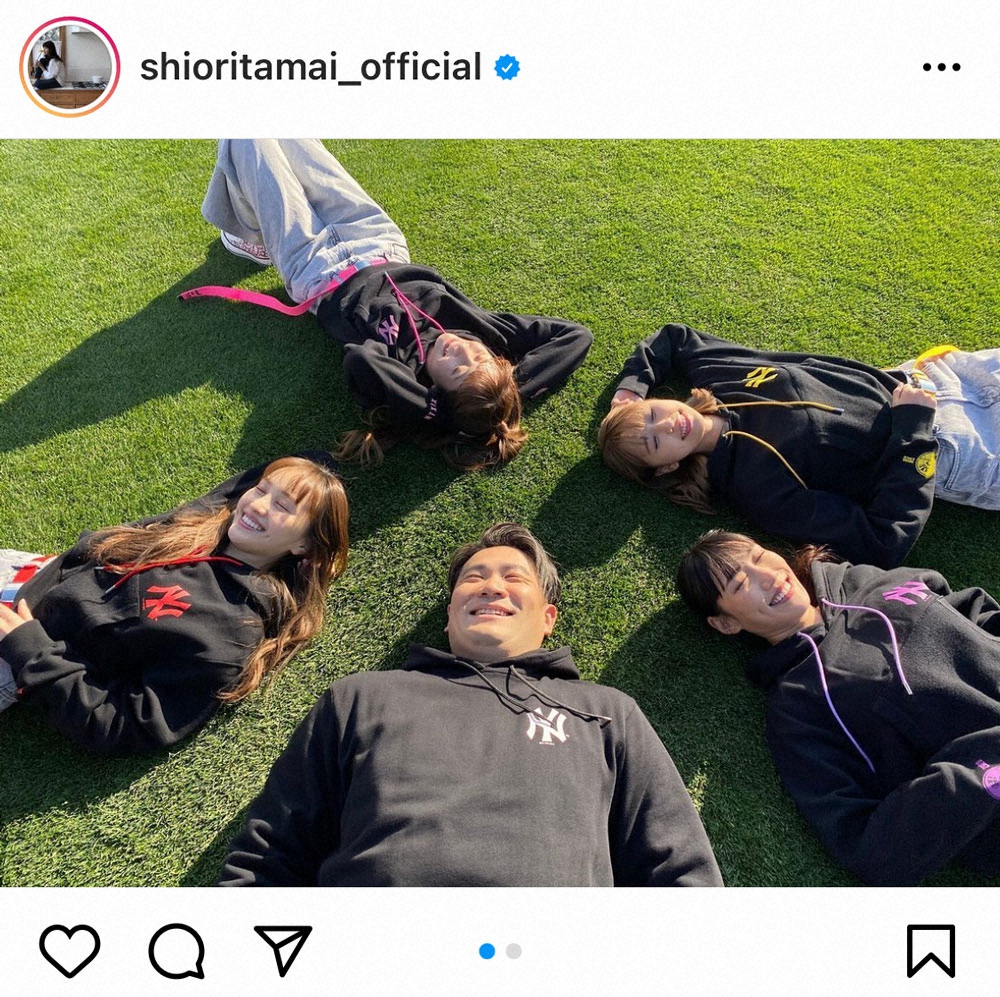Image resolution: width=1000 pixels, height=997 pixels.
Task: Open shioritamai_official's profile picture story
Action: [69, 67]
